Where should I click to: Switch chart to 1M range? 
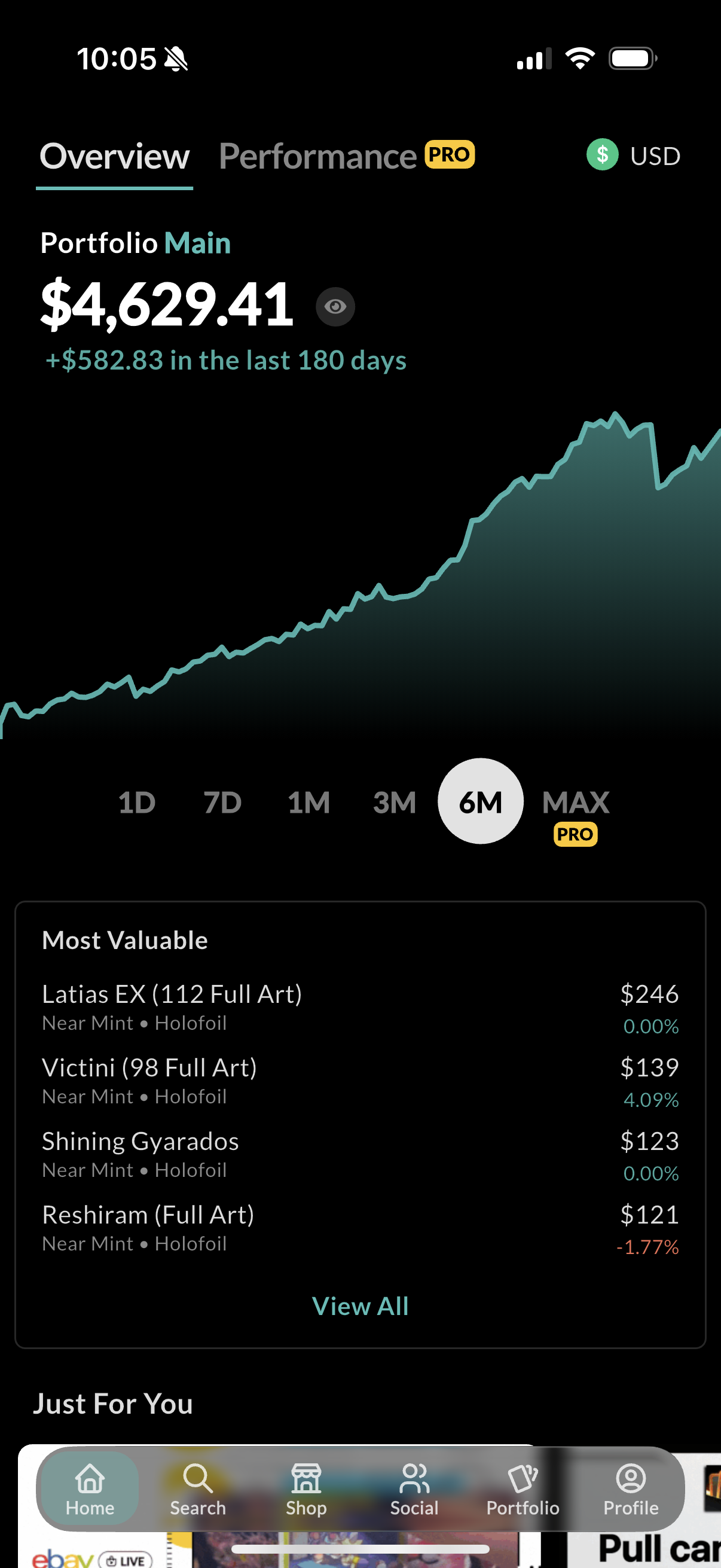[308, 802]
